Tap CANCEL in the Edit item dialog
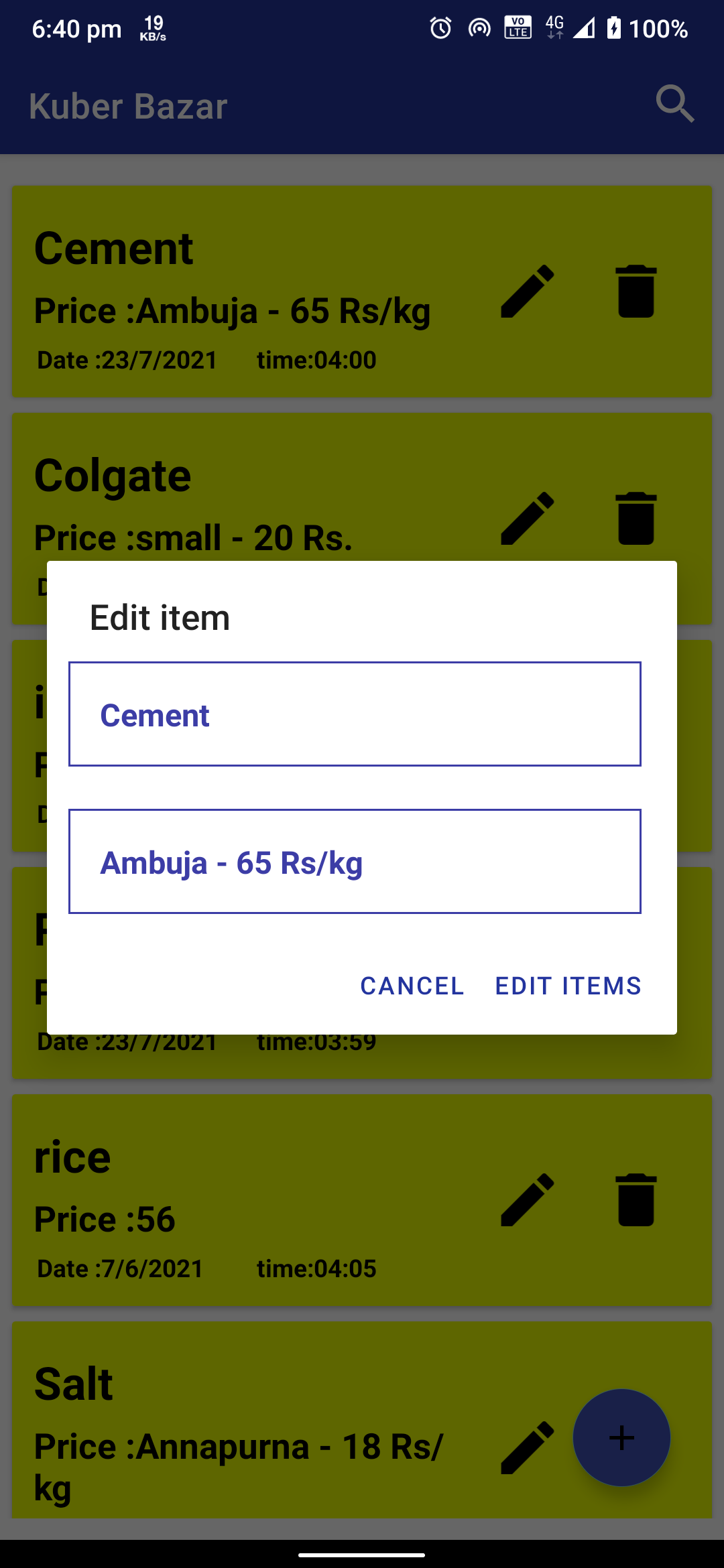The height and width of the screenshot is (1568, 724). coord(412,986)
